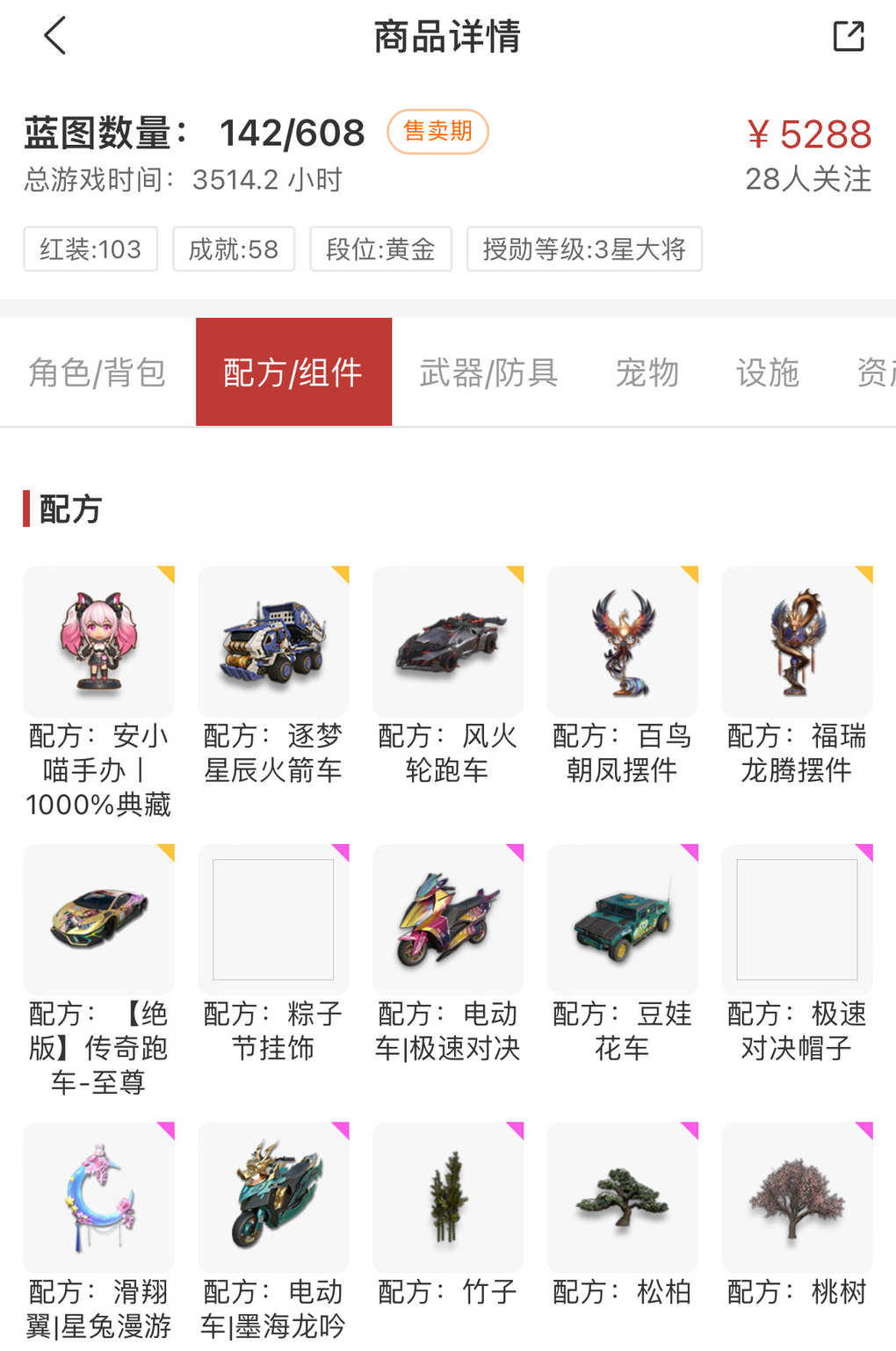Open the 极速对决帽子 recipe
The image size is (896, 1351).
pos(797,919)
